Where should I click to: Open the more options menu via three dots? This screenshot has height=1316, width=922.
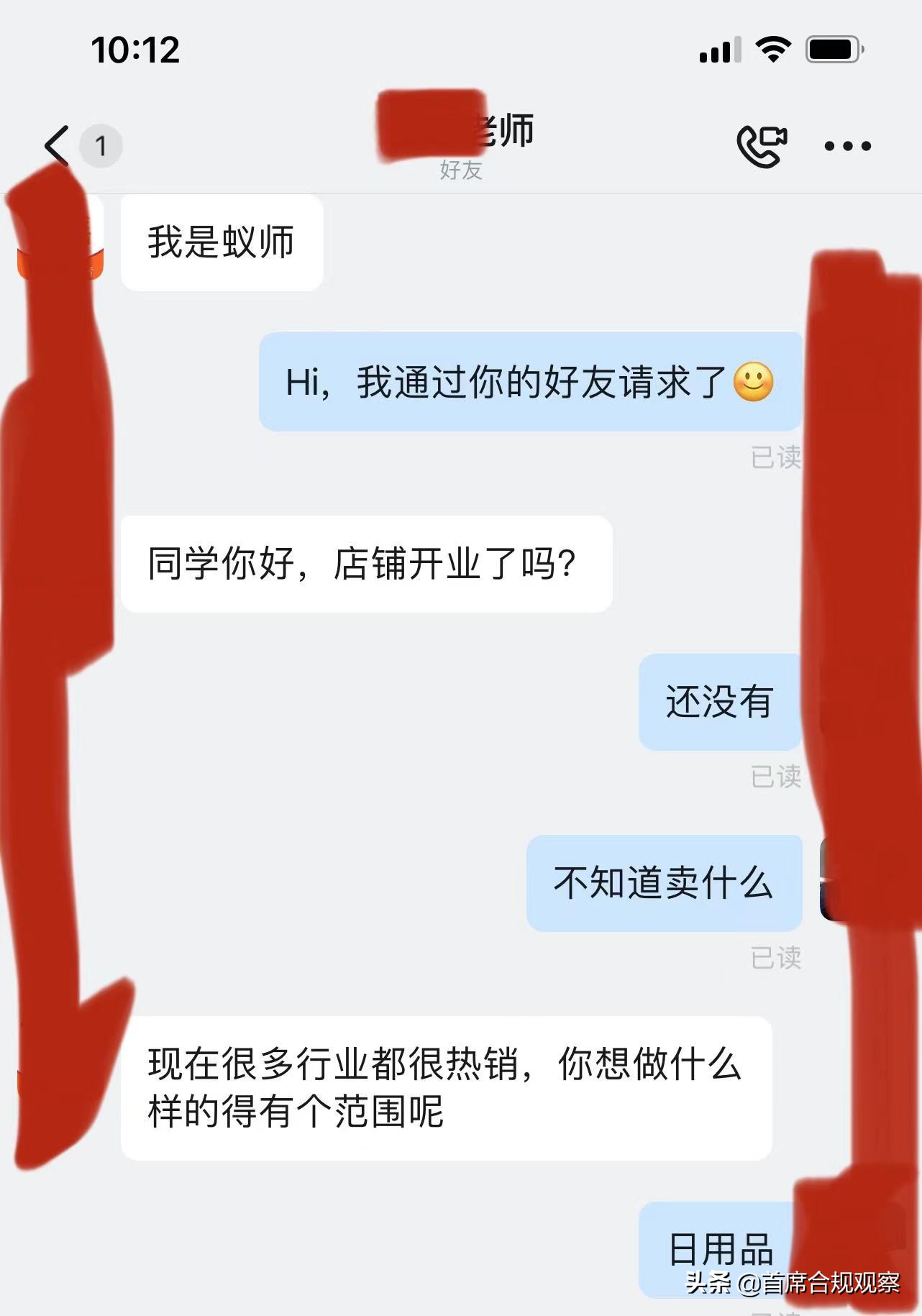(846, 146)
